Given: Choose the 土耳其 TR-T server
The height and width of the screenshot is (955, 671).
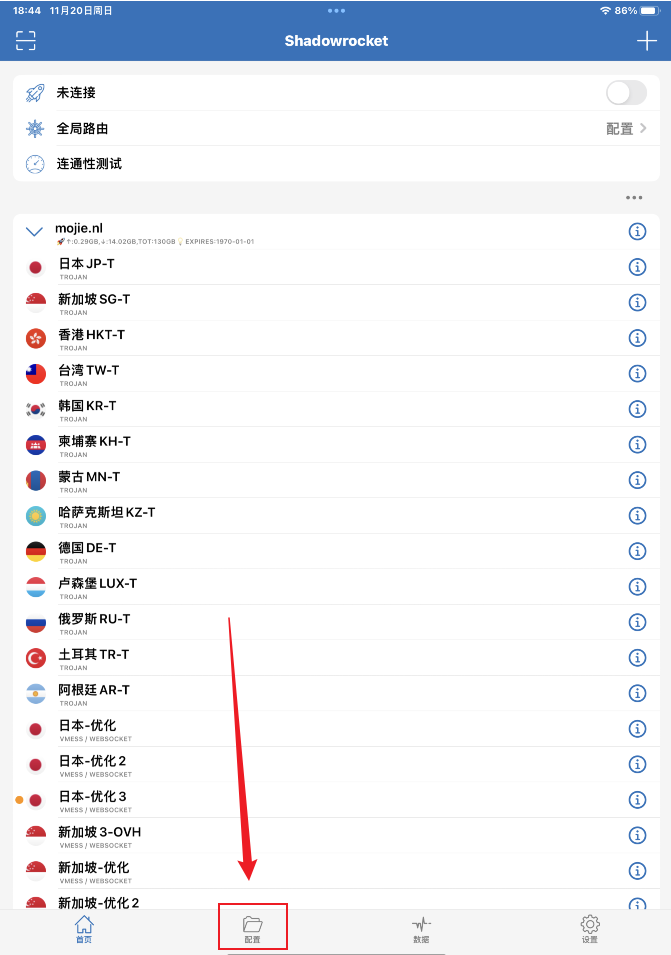Looking at the screenshot, I should click(x=300, y=658).
